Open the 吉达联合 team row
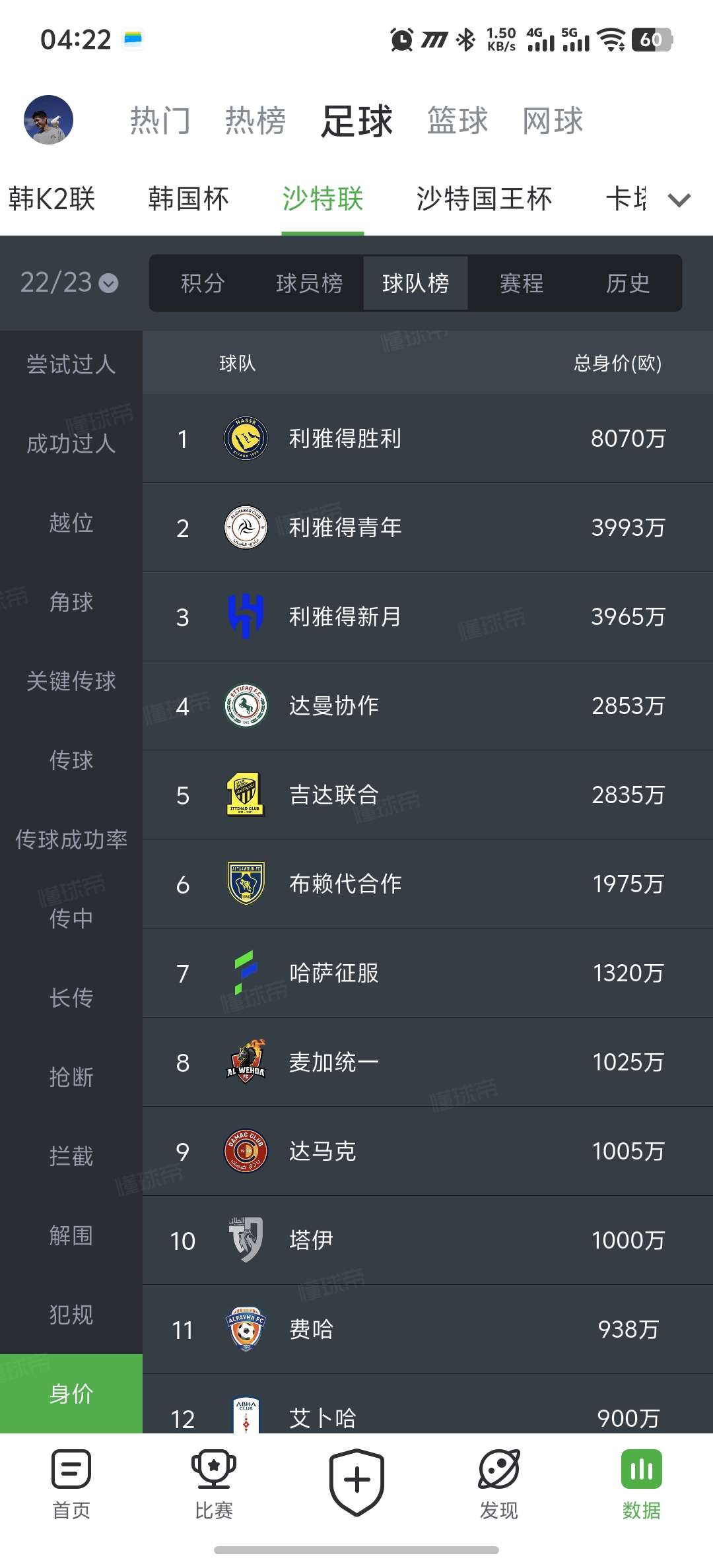Viewport: 713px width, 1568px height. tap(426, 795)
